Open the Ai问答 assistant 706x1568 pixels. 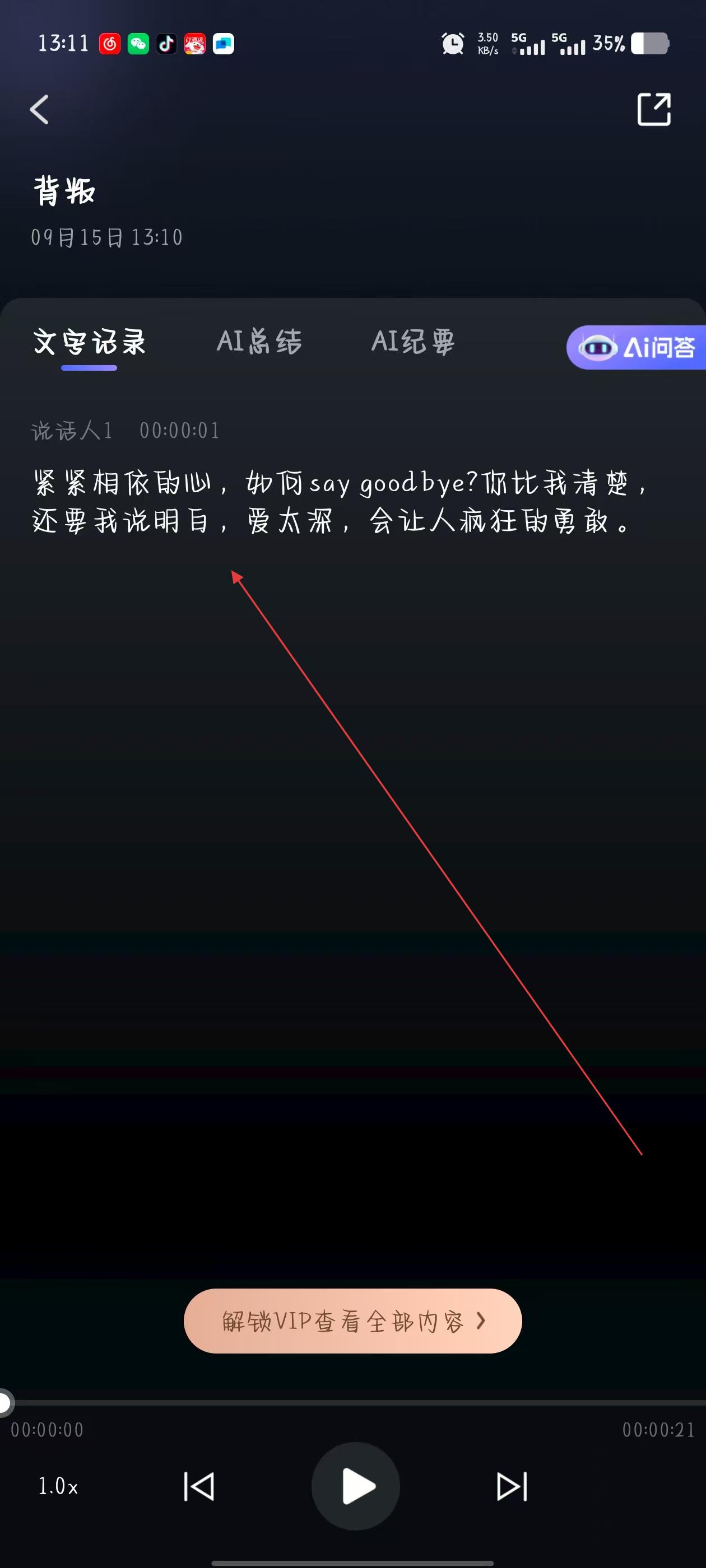click(637, 348)
